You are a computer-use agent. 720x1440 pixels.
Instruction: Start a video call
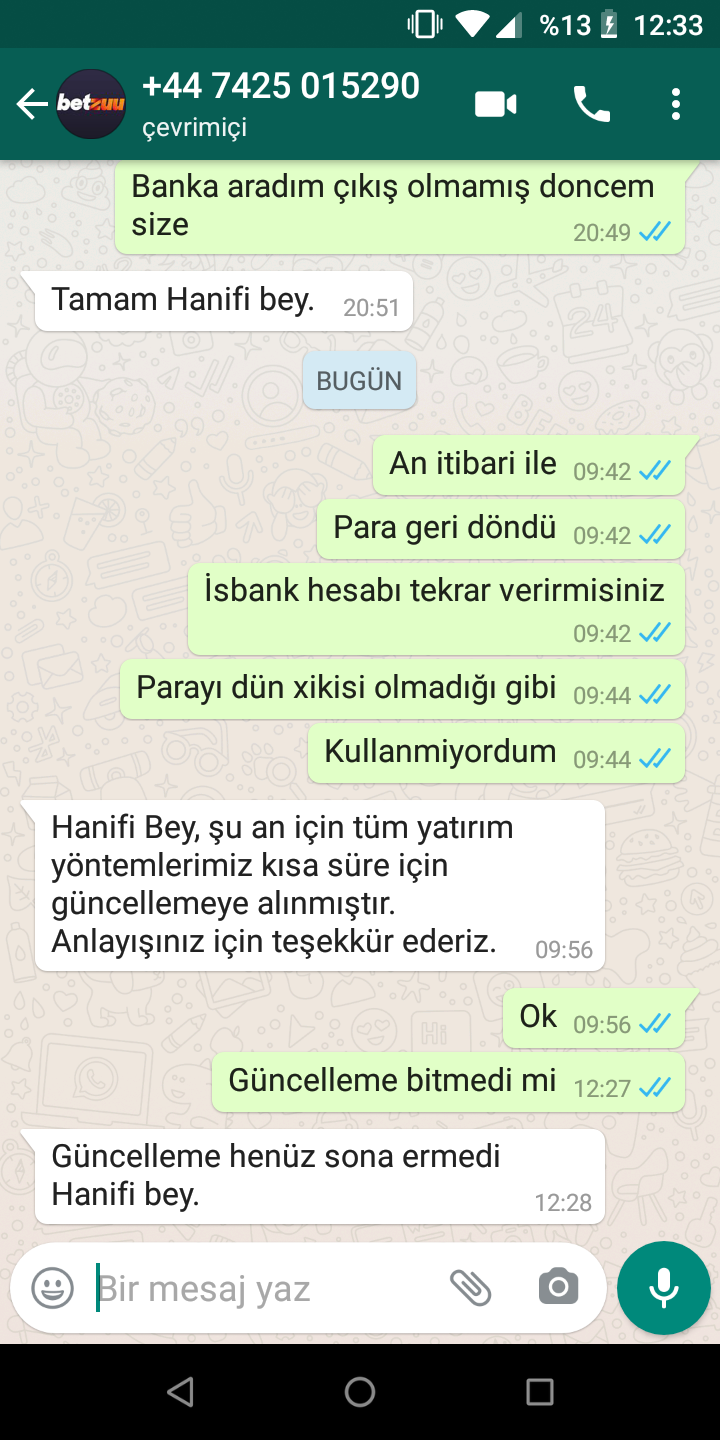[x=496, y=104]
